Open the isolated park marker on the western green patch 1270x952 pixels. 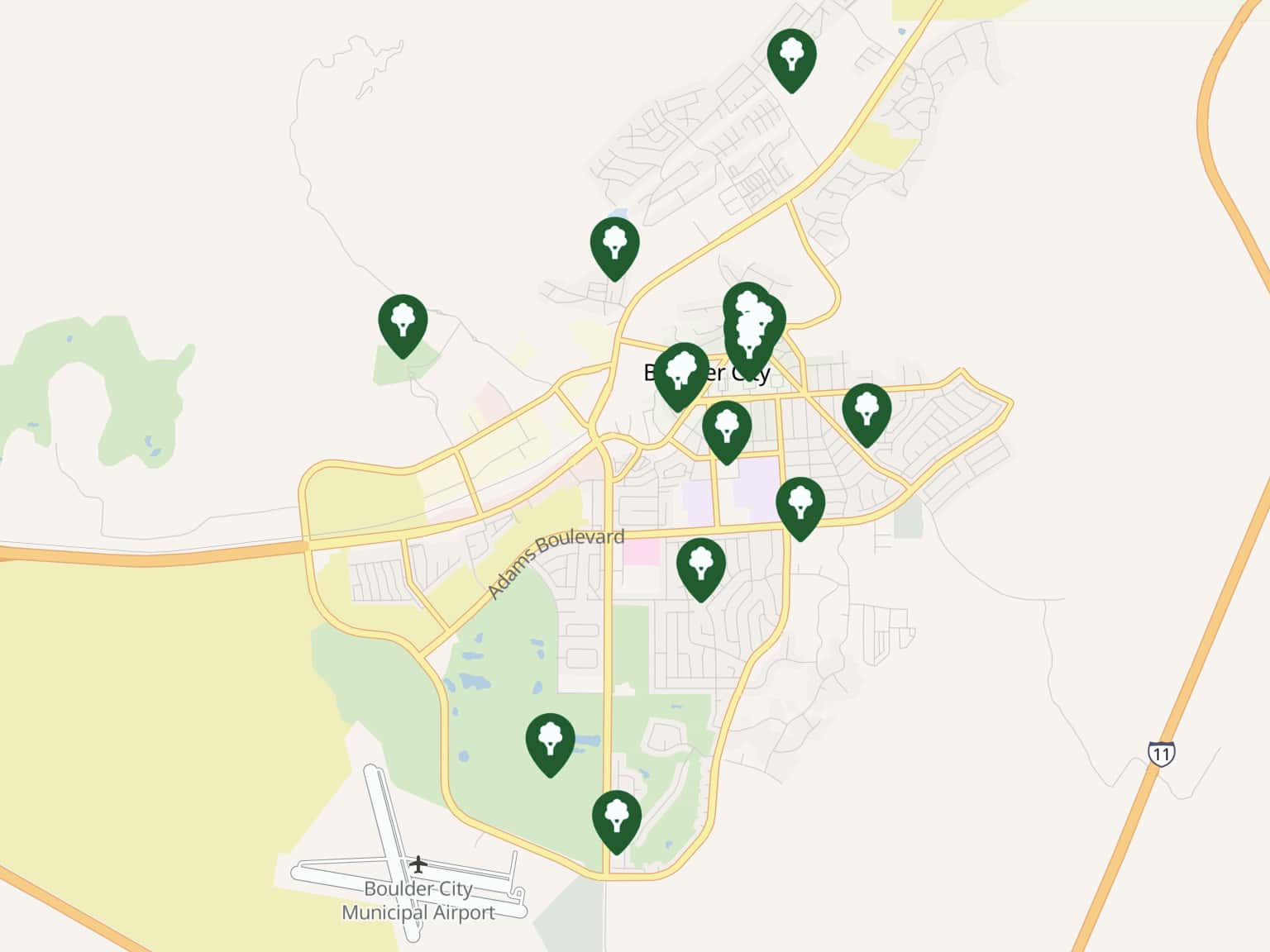403,321
